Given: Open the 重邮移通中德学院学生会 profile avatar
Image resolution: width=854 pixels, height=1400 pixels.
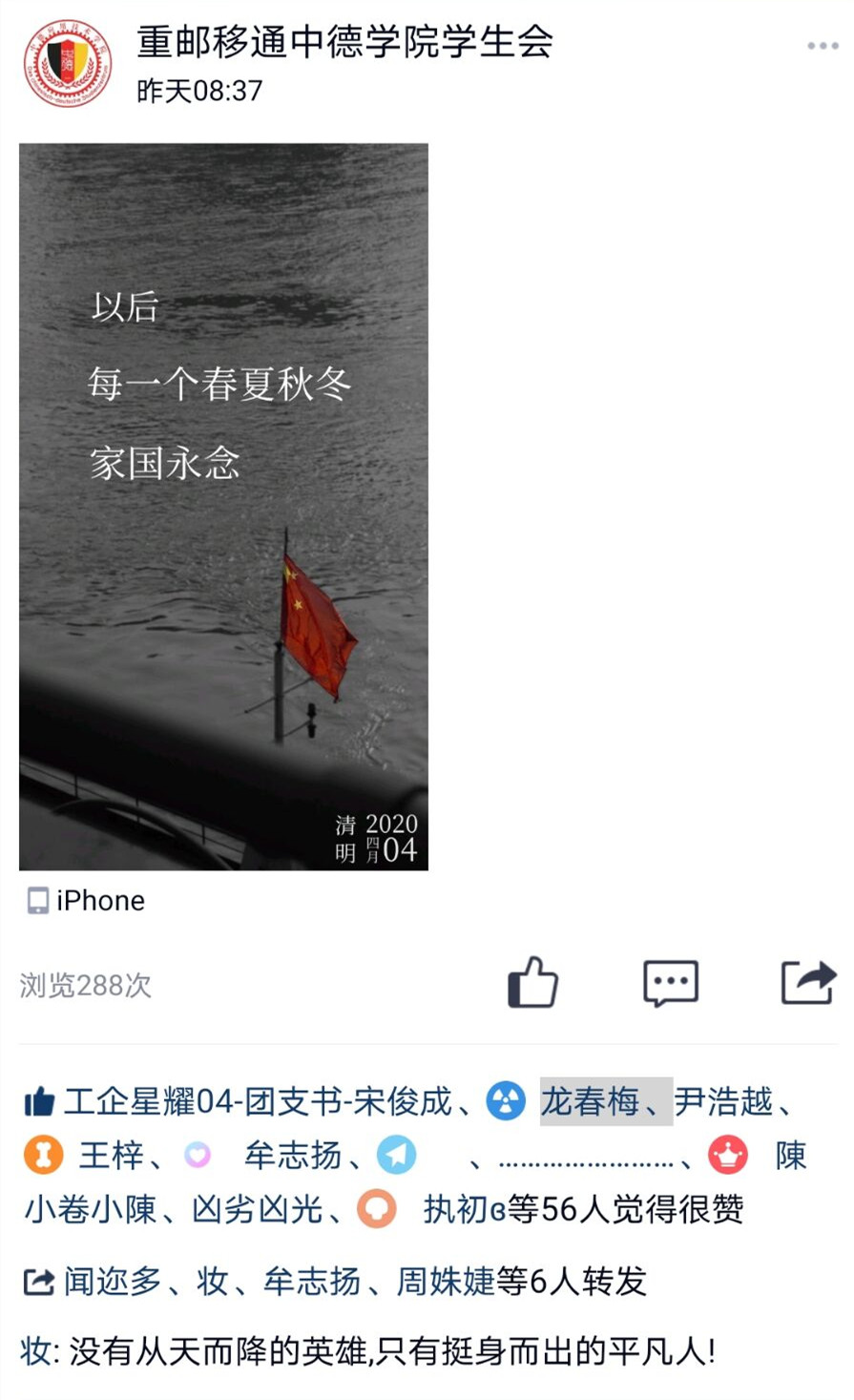Looking at the screenshot, I should pyautogui.click(x=67, y=64).
